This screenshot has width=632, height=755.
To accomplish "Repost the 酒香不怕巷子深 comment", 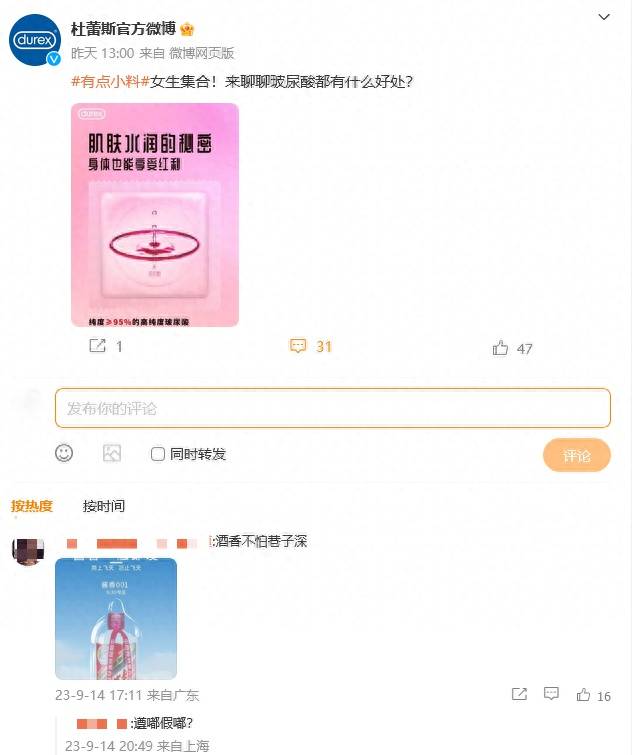I will pos(519,694).
